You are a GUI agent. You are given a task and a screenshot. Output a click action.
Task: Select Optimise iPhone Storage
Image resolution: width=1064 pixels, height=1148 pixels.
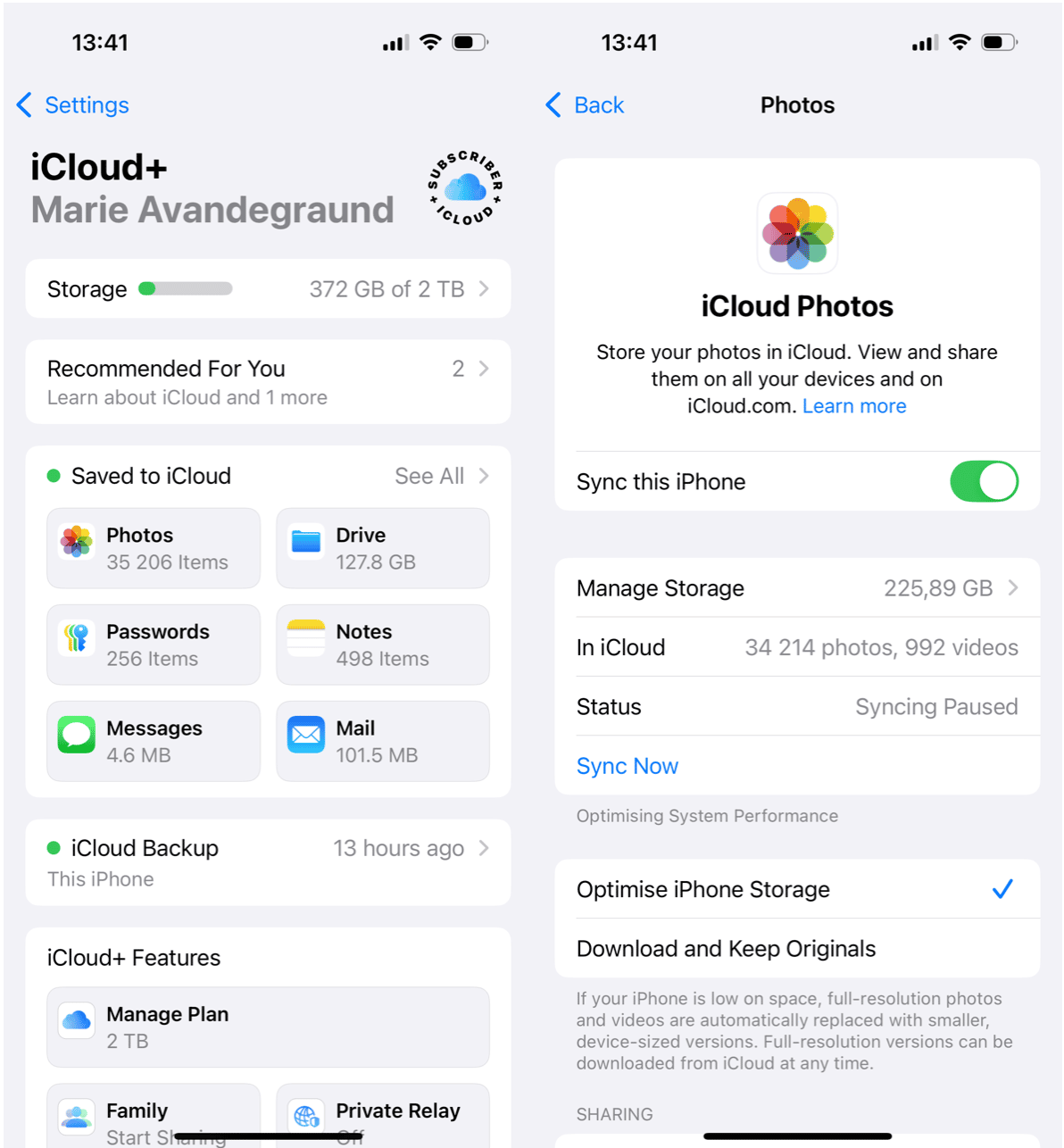tap(797, 889)
